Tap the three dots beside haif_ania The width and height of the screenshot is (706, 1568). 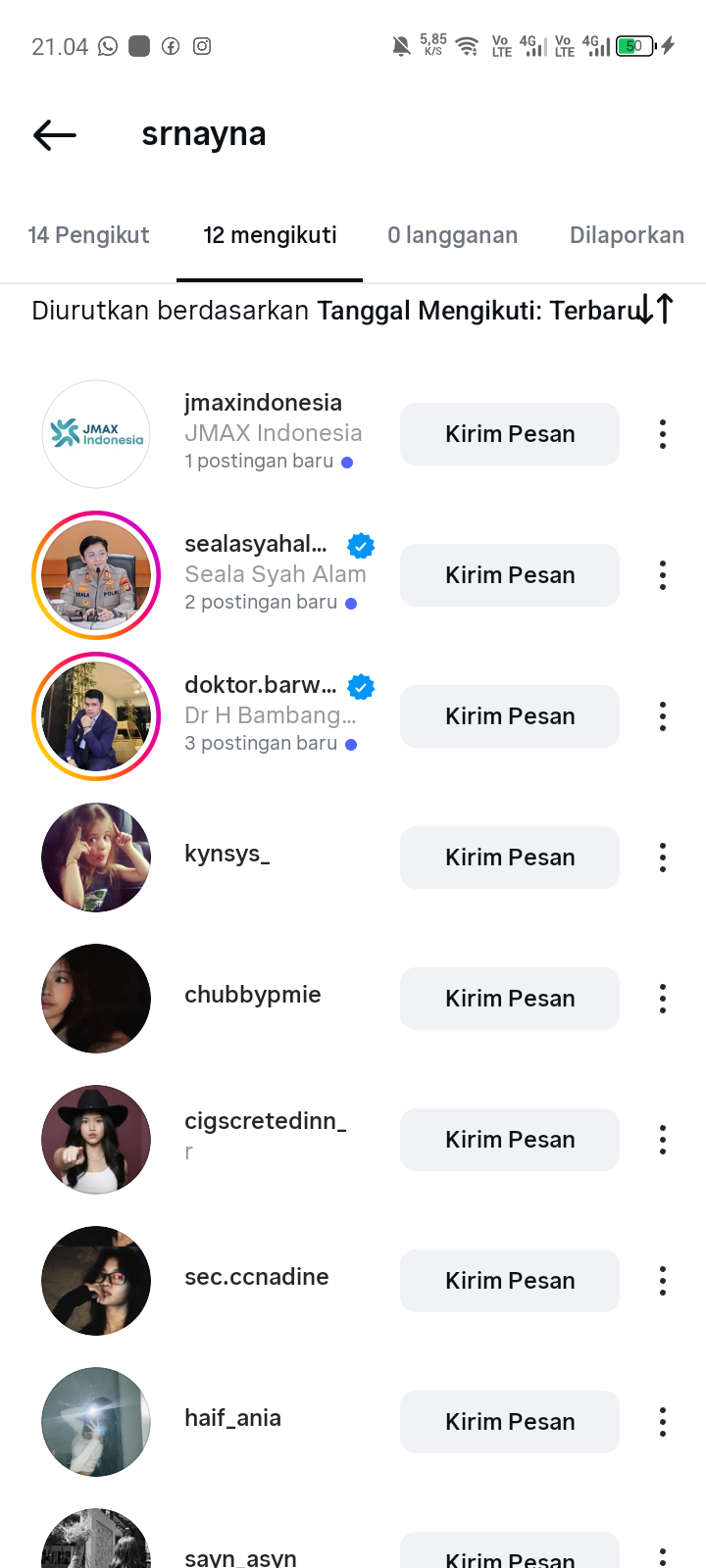point(663,1422)
